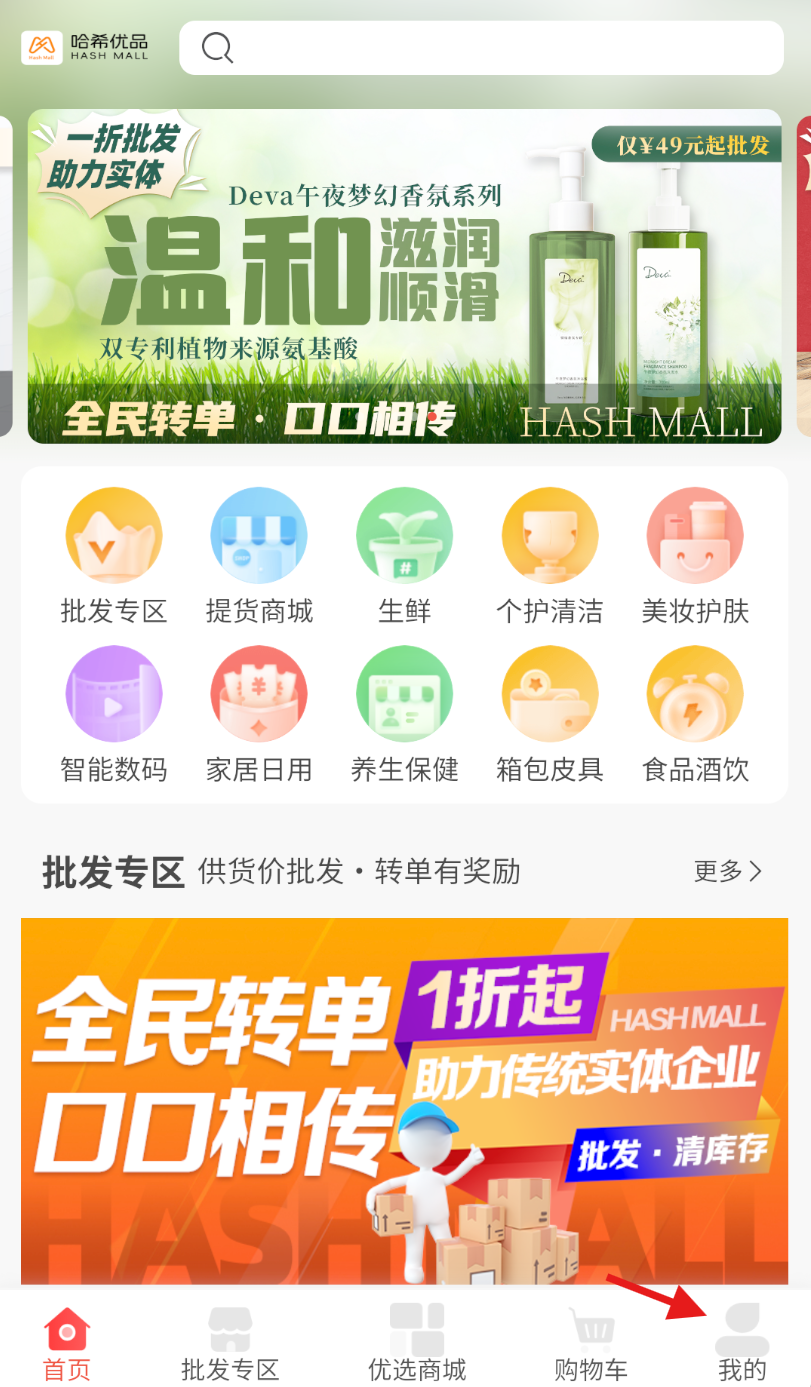Image resolution: width=811 pixels, height=1387 pixels.
Task: Go to the 首页 tab
Action: click(67, 1343)
